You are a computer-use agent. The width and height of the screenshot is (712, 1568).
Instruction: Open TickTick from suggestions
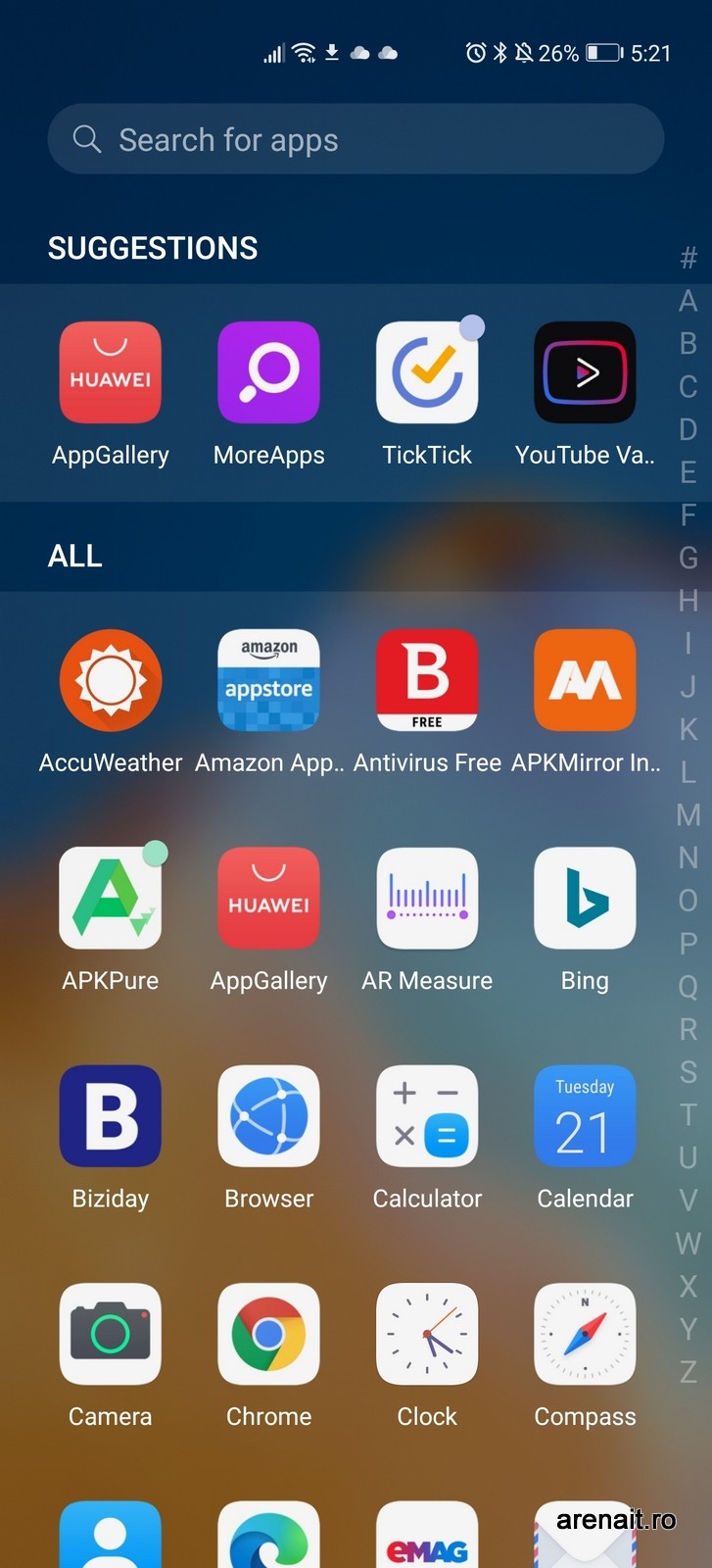click(427, 373)
